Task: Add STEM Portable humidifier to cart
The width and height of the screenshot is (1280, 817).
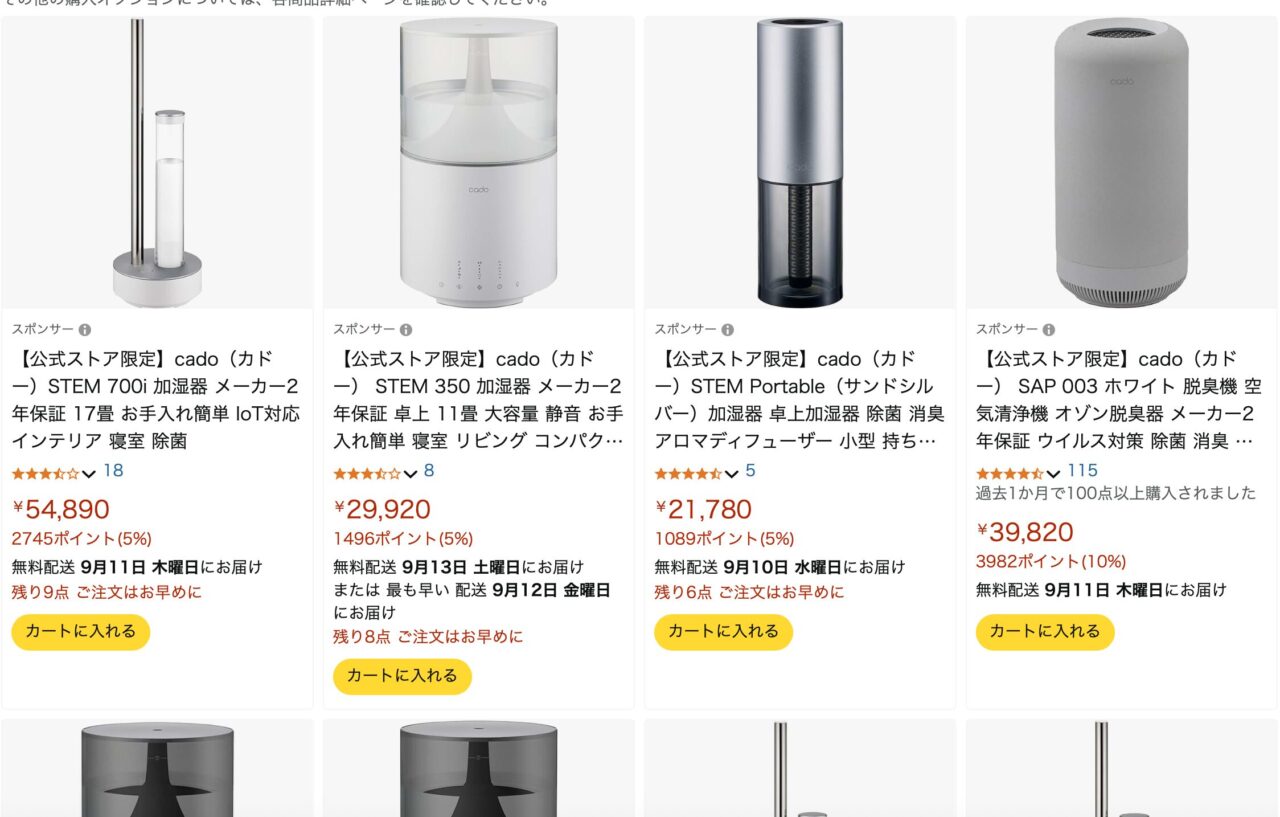Action: (723, 632)
